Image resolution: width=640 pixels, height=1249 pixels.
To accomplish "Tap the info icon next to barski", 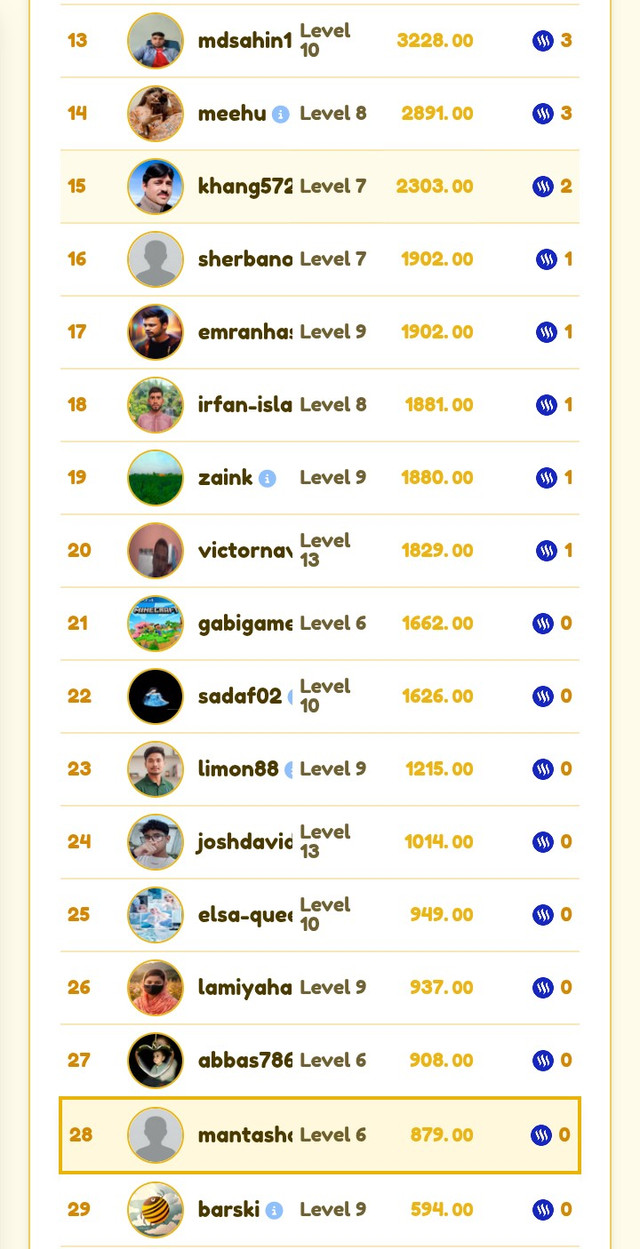I will click(x=274, y=1210).
